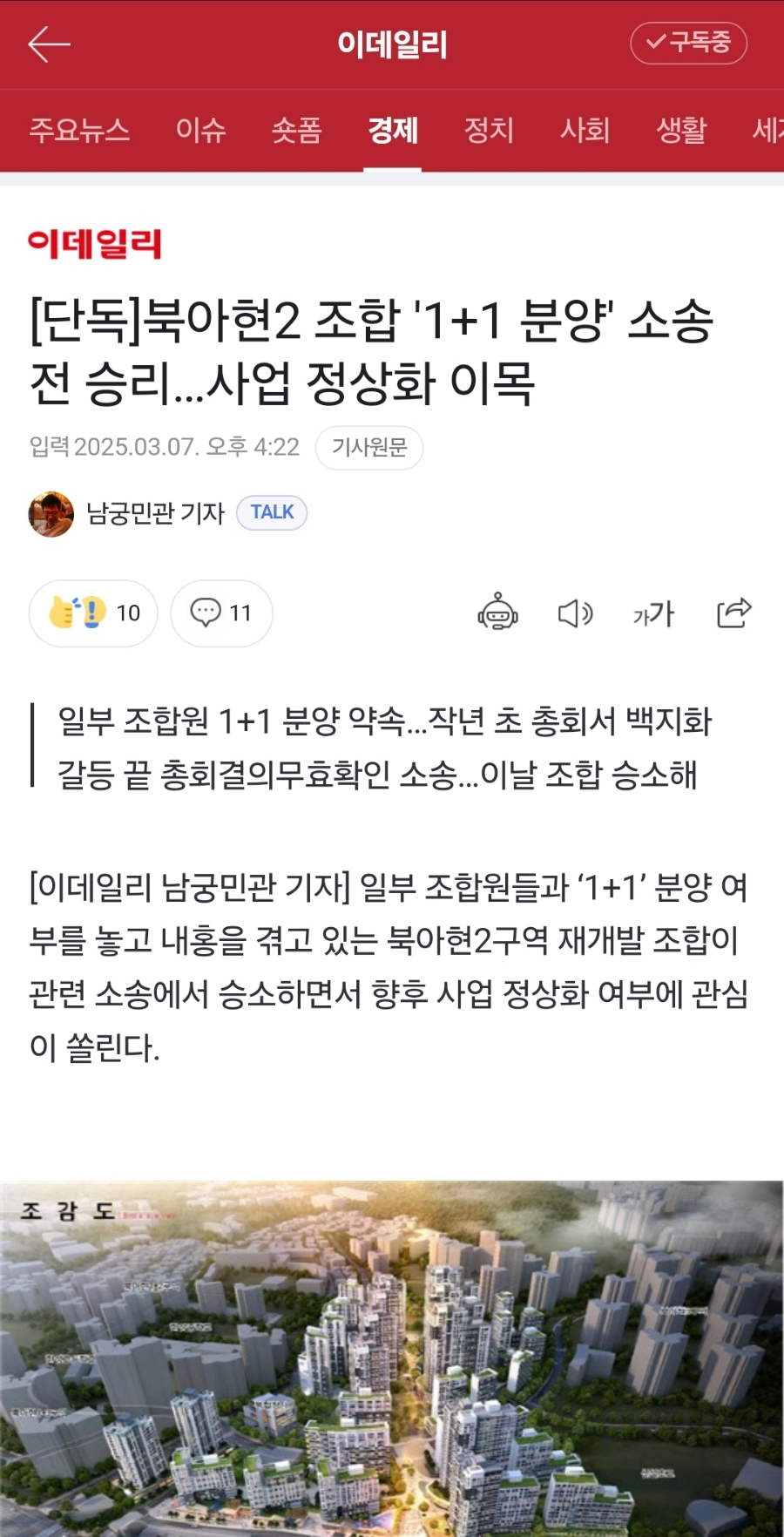React to the article with 10 reactions

pyautogui.click(x=93, y=613)
